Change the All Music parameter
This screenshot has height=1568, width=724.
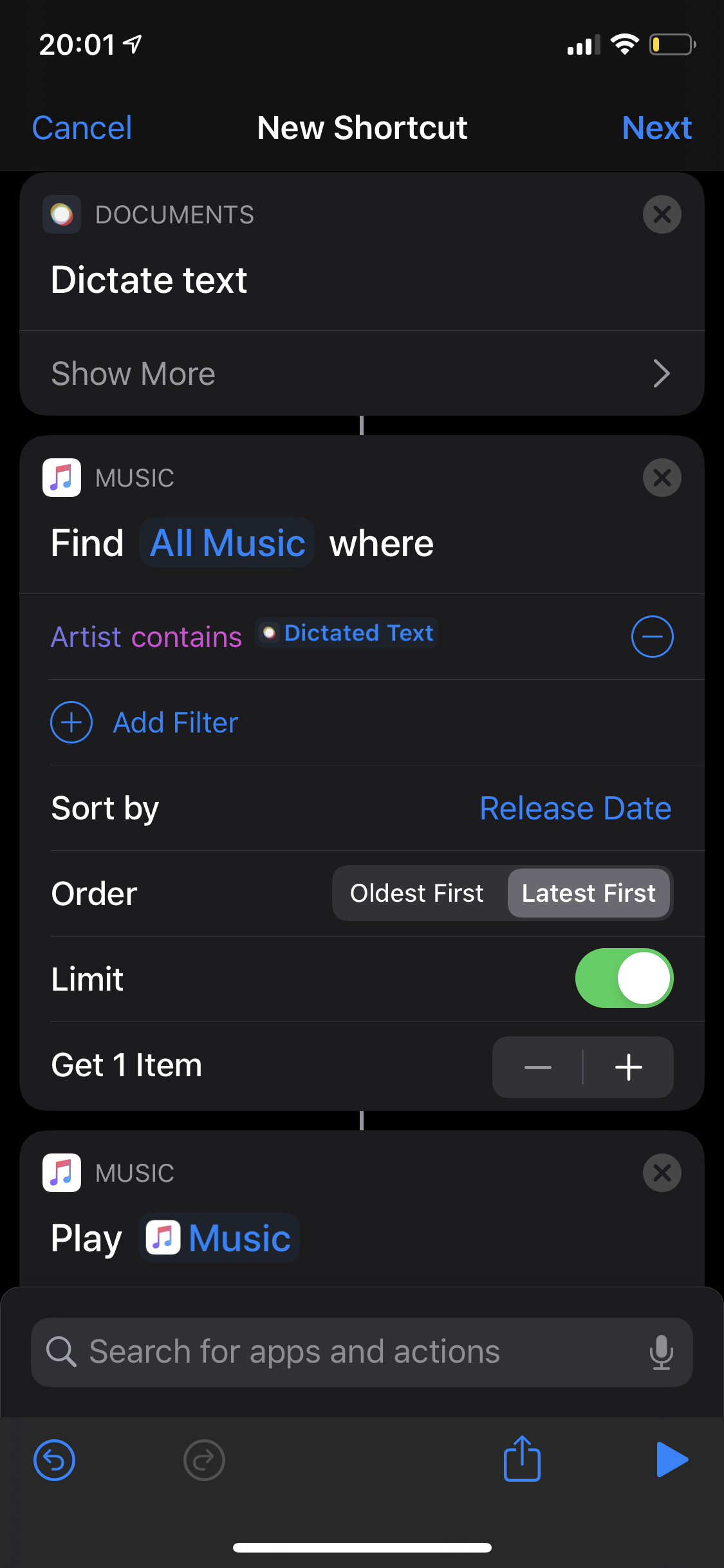(x=227, y=543)
